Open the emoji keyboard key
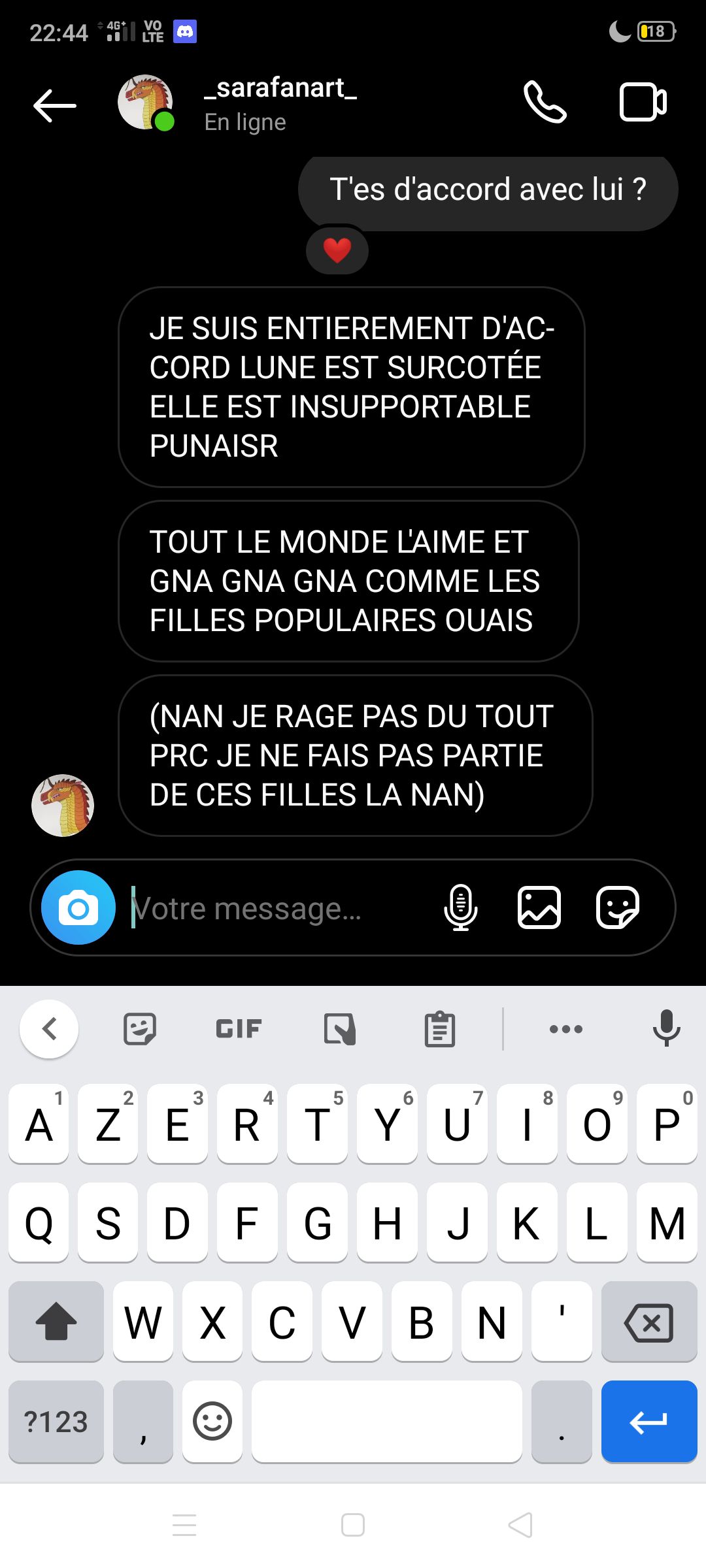The width and height of the screenshot is (706, 1568). (x=212, y=1422)
